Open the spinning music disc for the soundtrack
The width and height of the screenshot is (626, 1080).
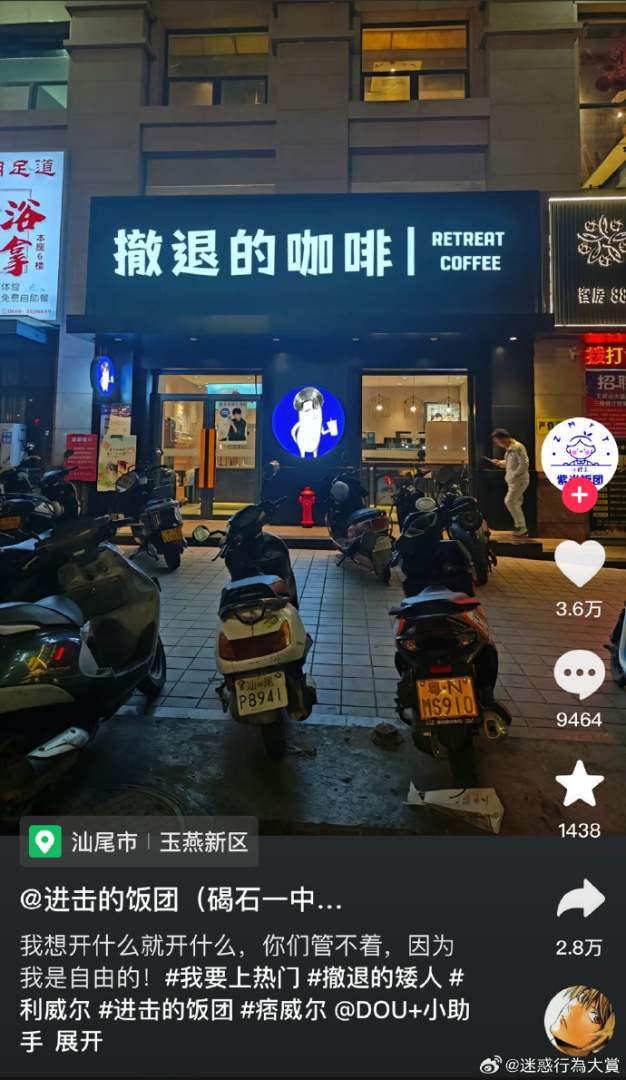coord(580,1021)
